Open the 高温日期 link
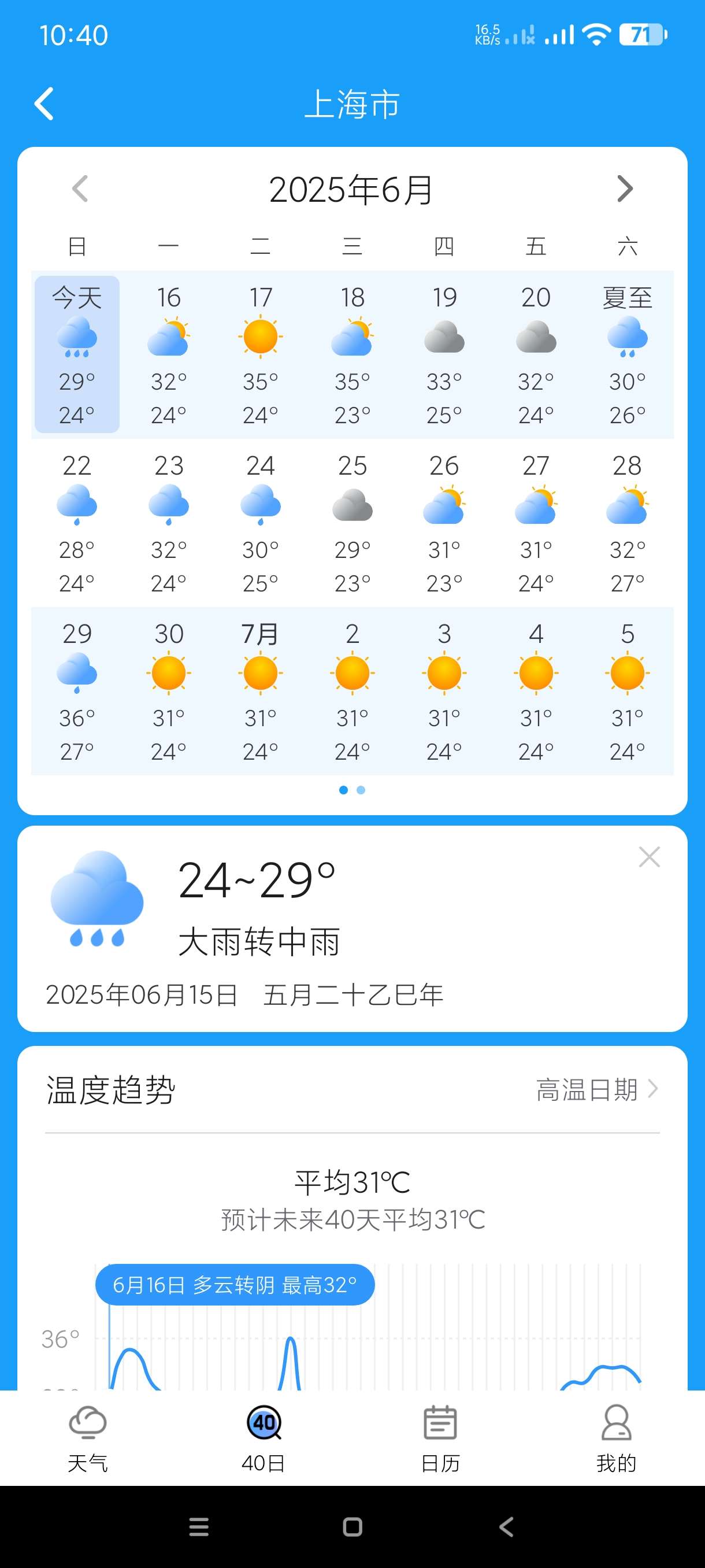Image resolution: width=705 pixels, height=1568 pixels. [x=597, y=1090]
